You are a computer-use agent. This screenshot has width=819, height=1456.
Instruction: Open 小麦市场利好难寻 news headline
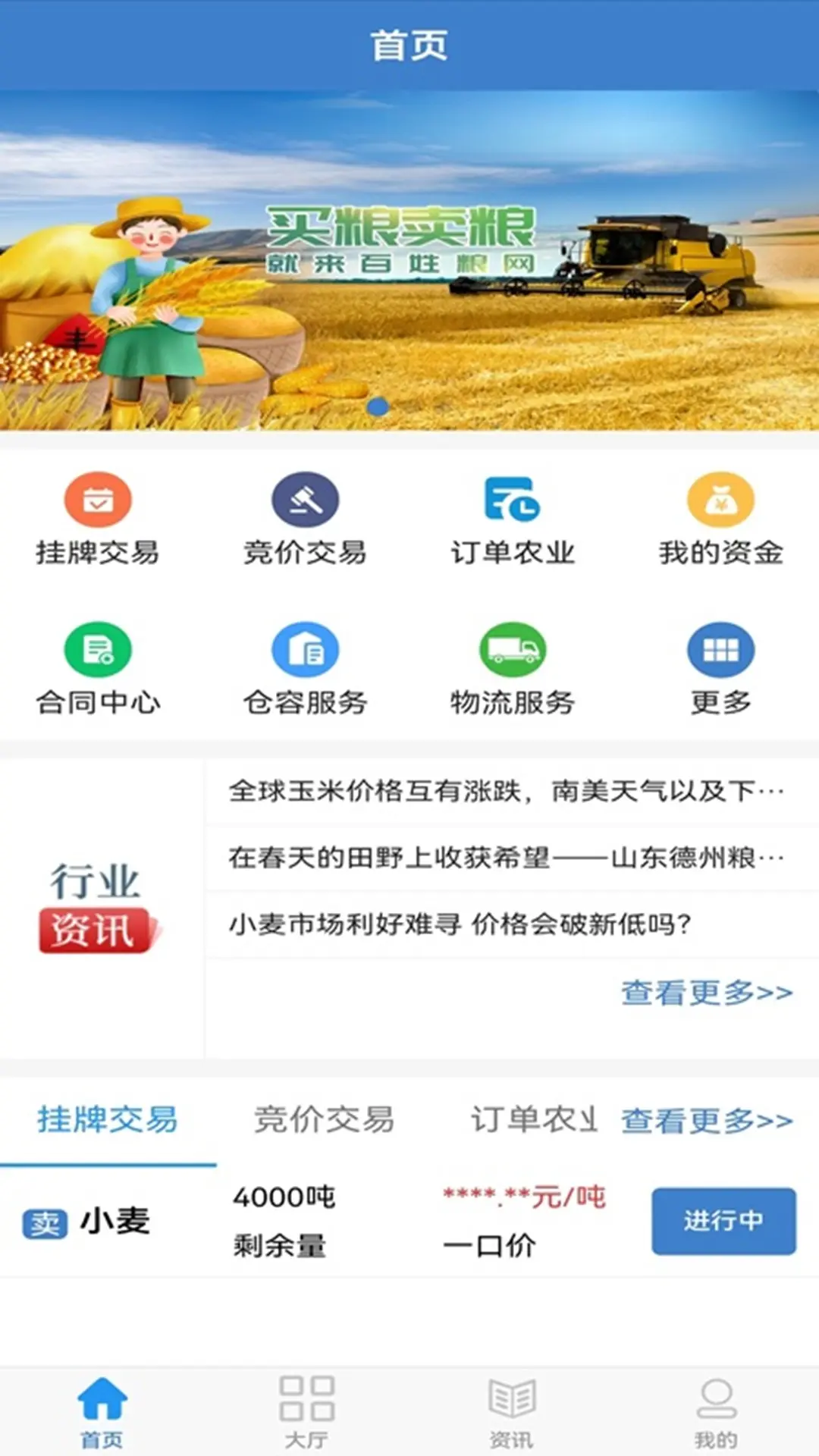[460, 924]
